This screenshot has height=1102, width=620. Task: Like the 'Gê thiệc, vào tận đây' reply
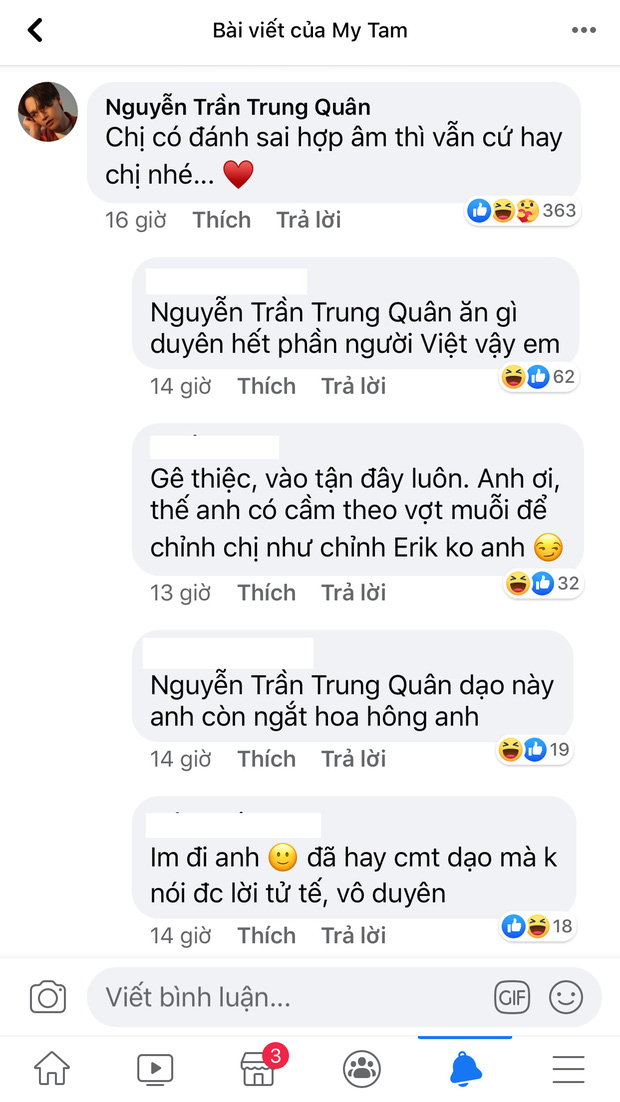[266, 592]
